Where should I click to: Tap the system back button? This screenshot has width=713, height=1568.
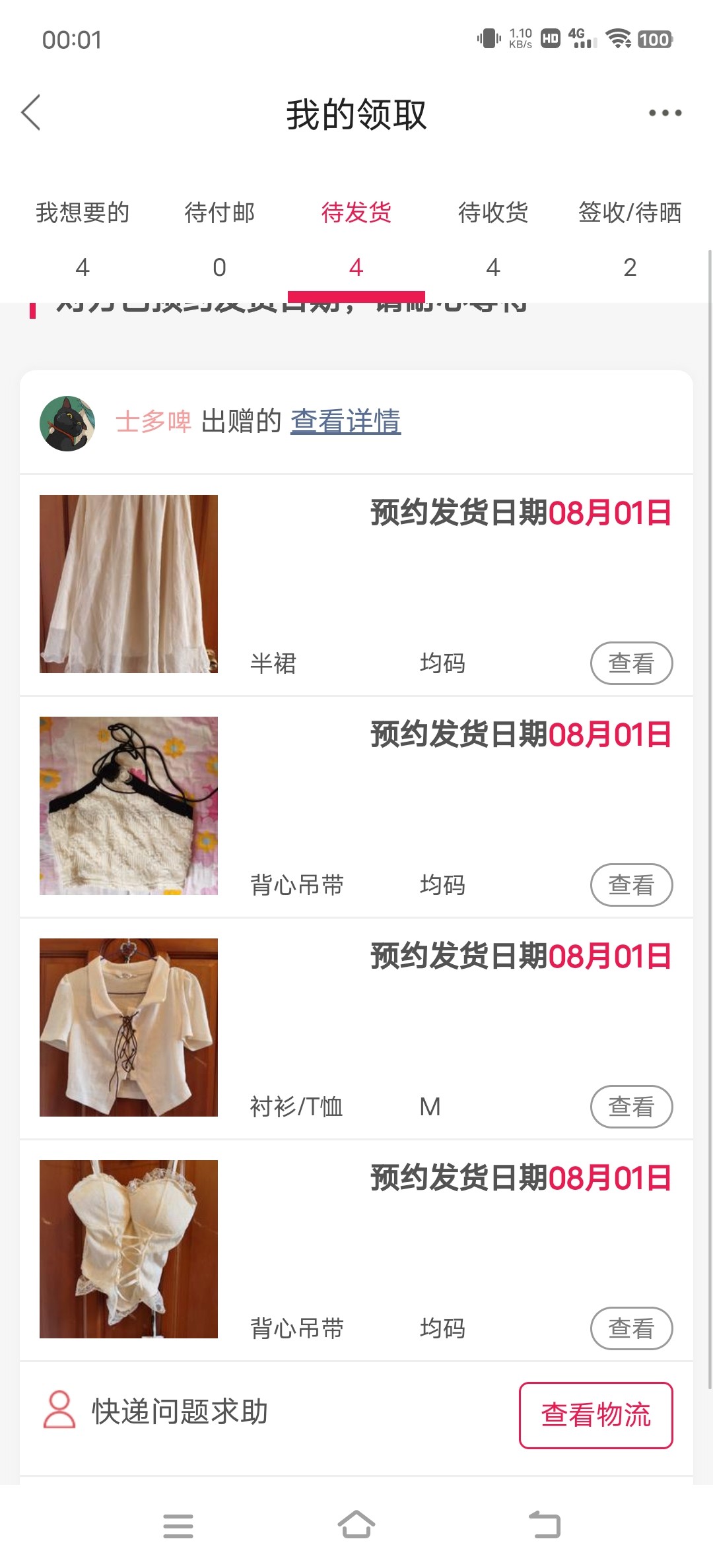click(545, 1525)
